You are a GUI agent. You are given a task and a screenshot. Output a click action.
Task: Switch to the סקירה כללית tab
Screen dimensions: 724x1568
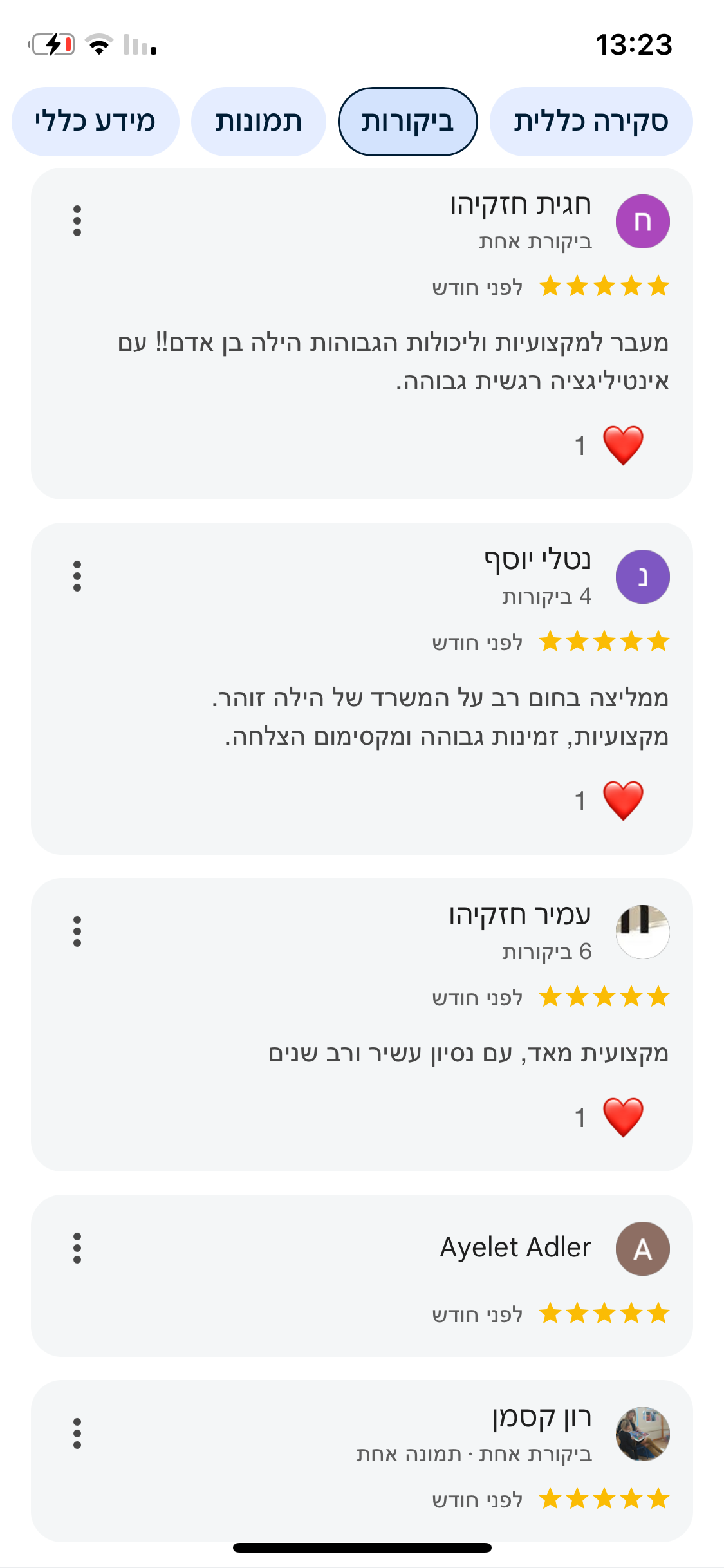590,122
